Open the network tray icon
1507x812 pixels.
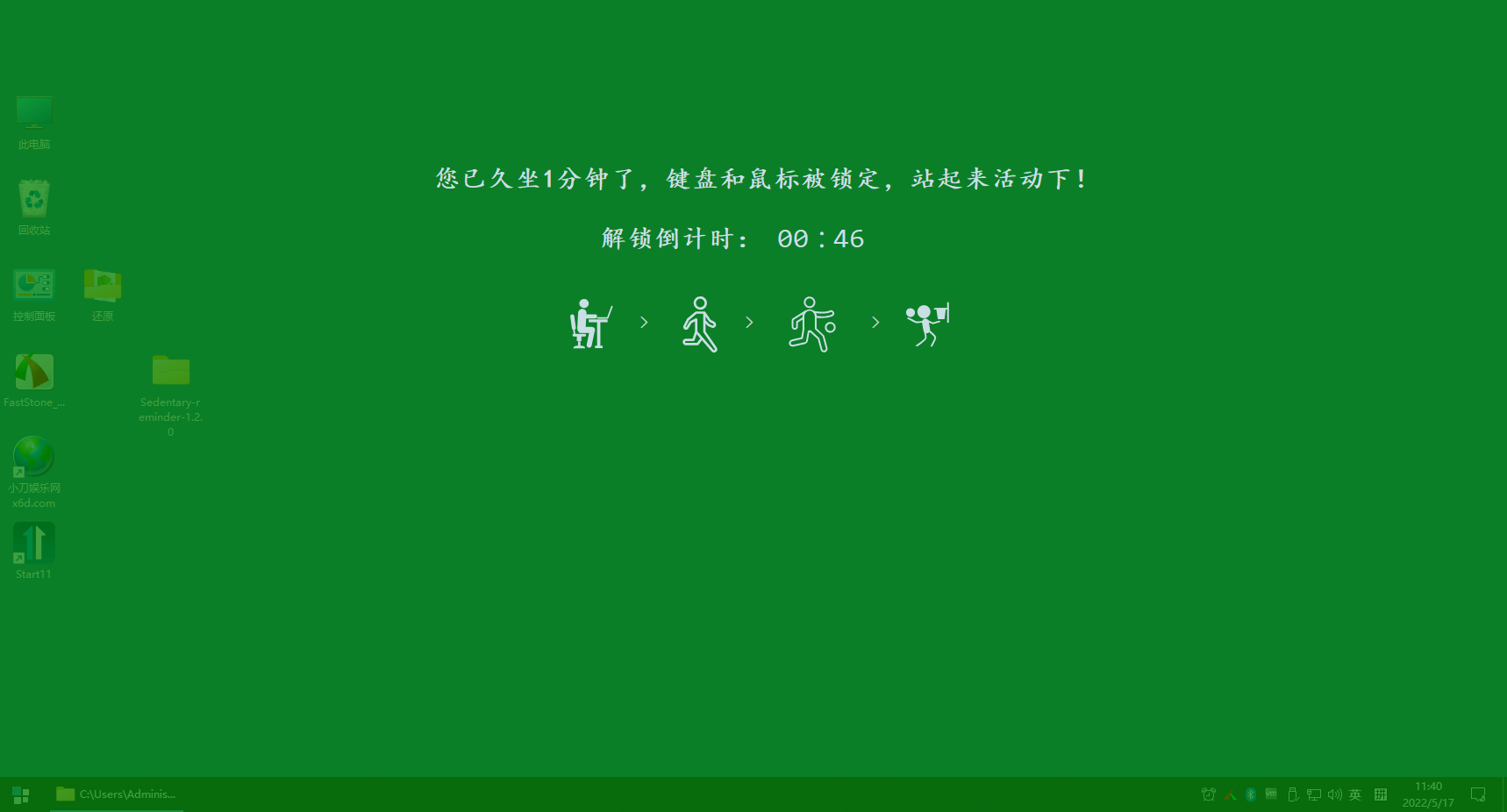coord(1313,794)
